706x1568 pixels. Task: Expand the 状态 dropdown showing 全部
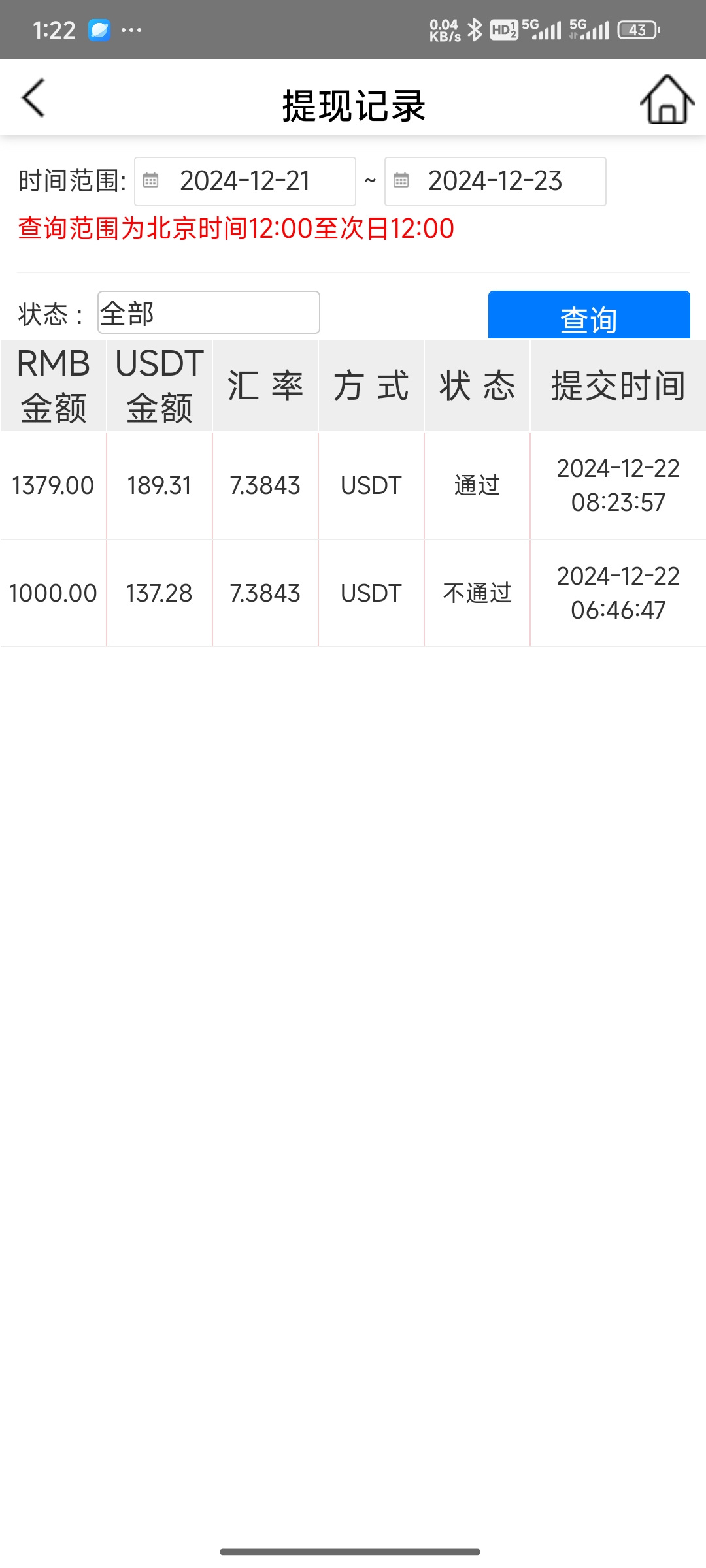point(209,313)
